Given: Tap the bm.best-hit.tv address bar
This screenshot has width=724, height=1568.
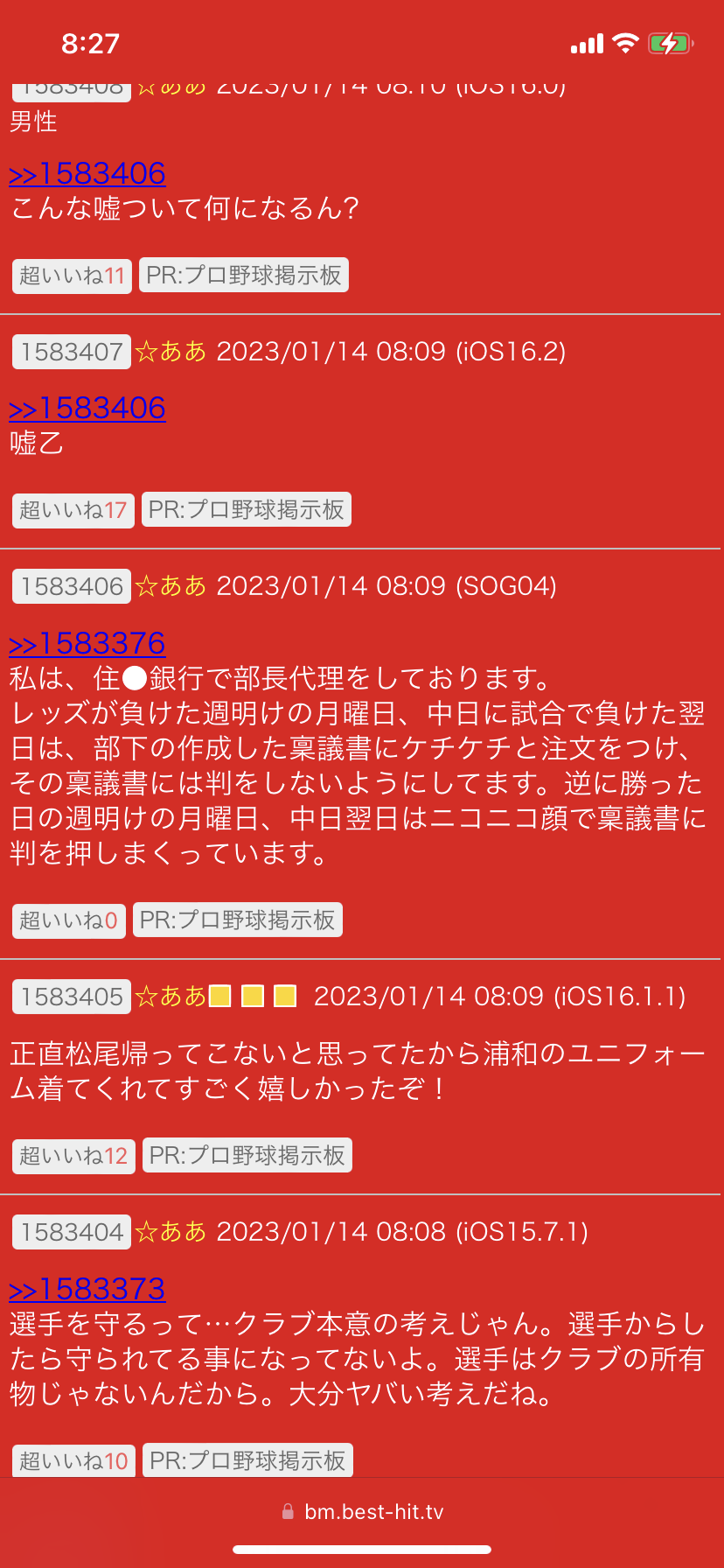Looking at the screenshot, I should (x=362, y=1511).
